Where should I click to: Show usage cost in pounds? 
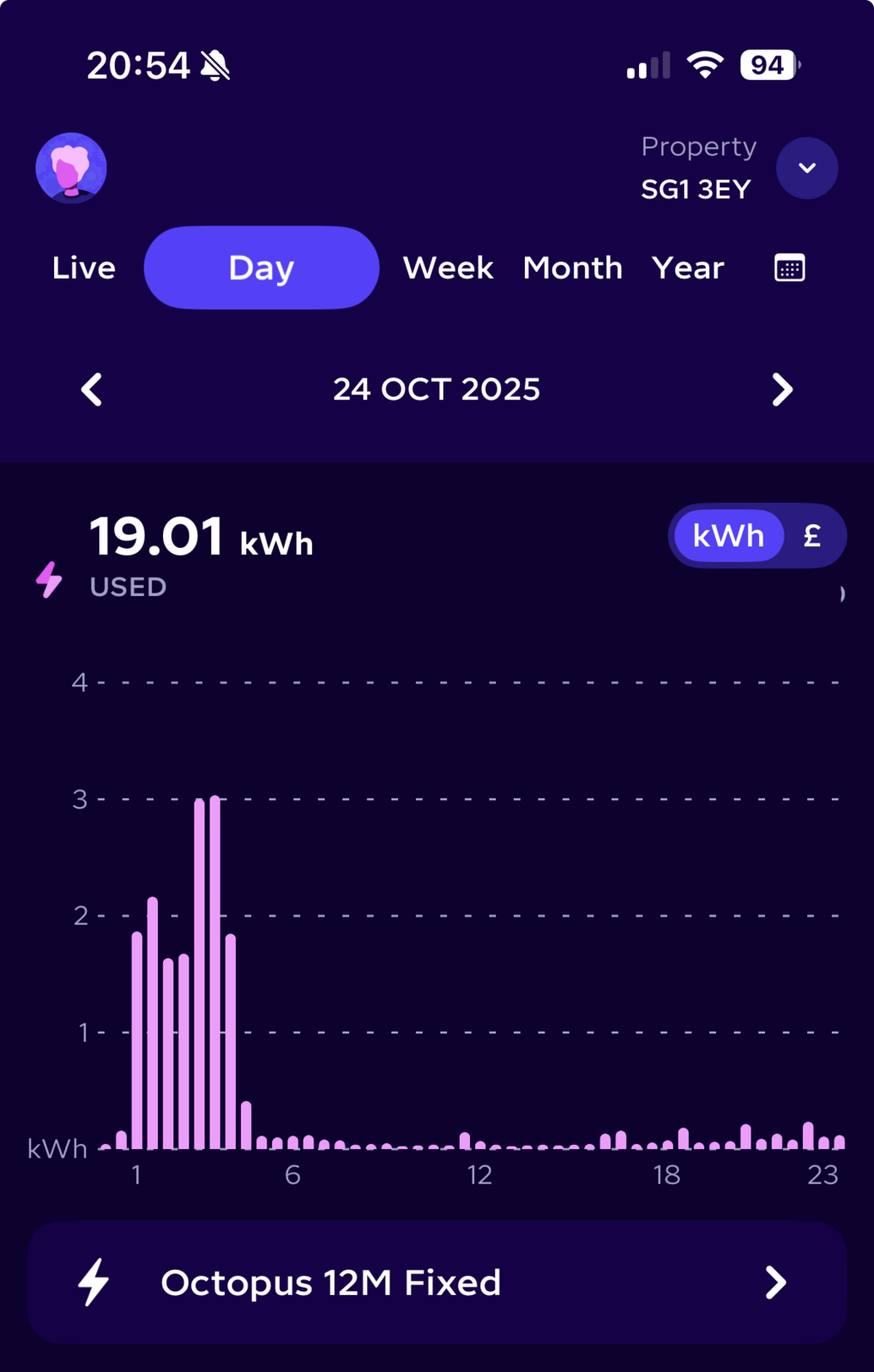tap(812, 536)
